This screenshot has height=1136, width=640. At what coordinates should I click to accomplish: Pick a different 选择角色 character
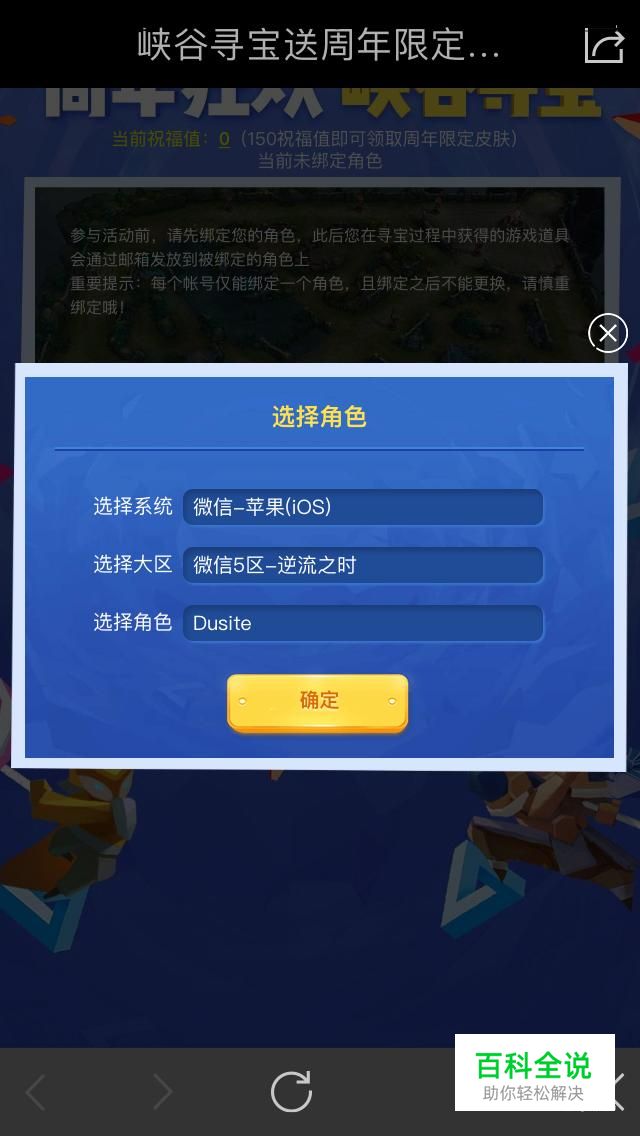pos(362,623)
